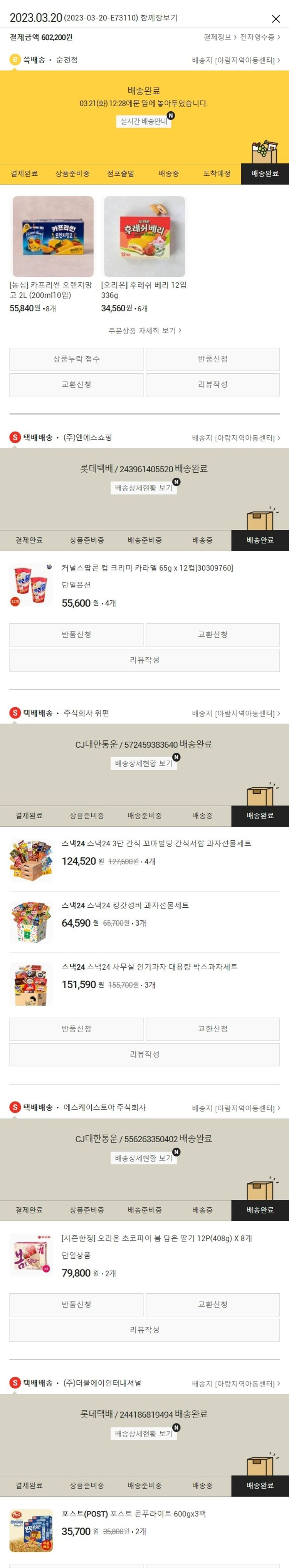Write review for 주식회사 위펀 order
Viewport: 289px width, 1568px height.
[x=144, y=1054]
